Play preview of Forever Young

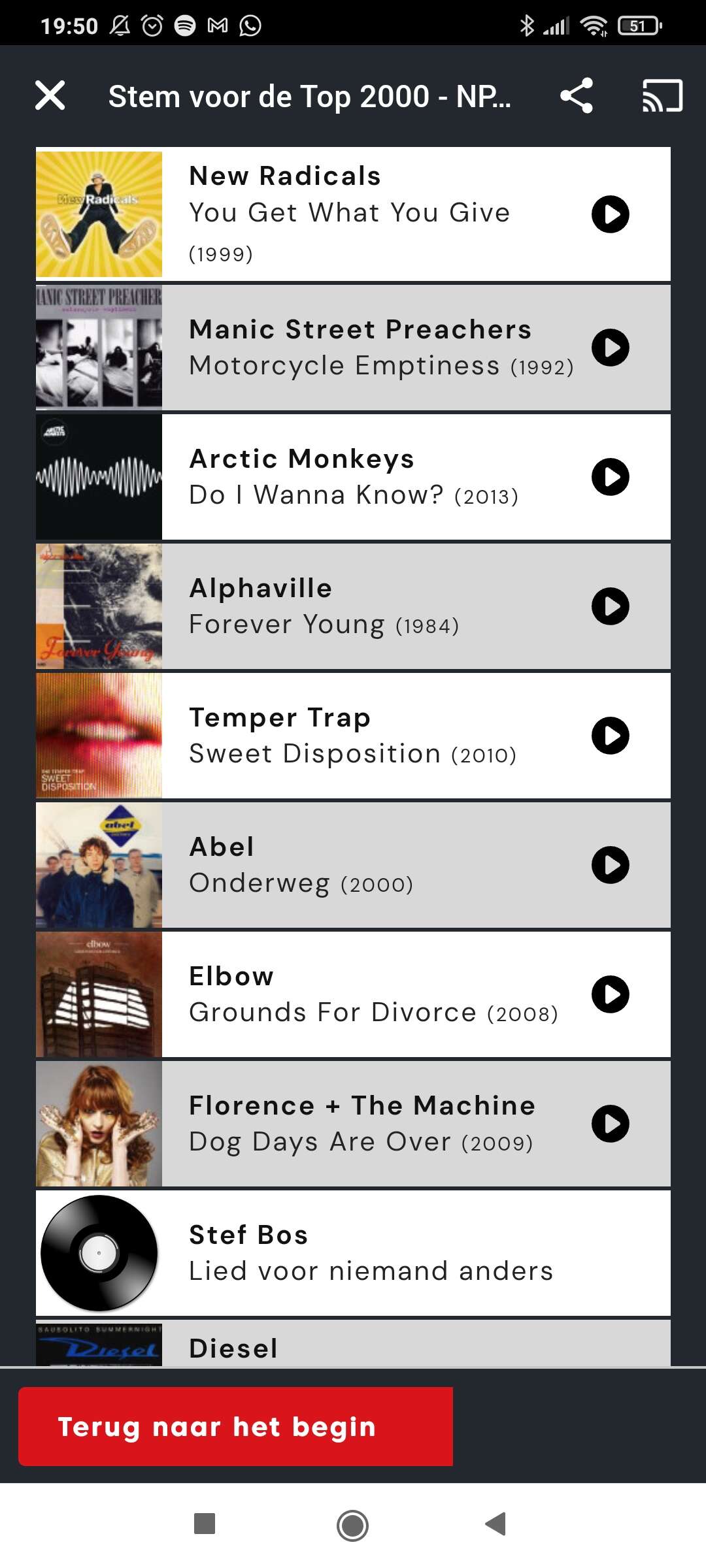(611, 606)
